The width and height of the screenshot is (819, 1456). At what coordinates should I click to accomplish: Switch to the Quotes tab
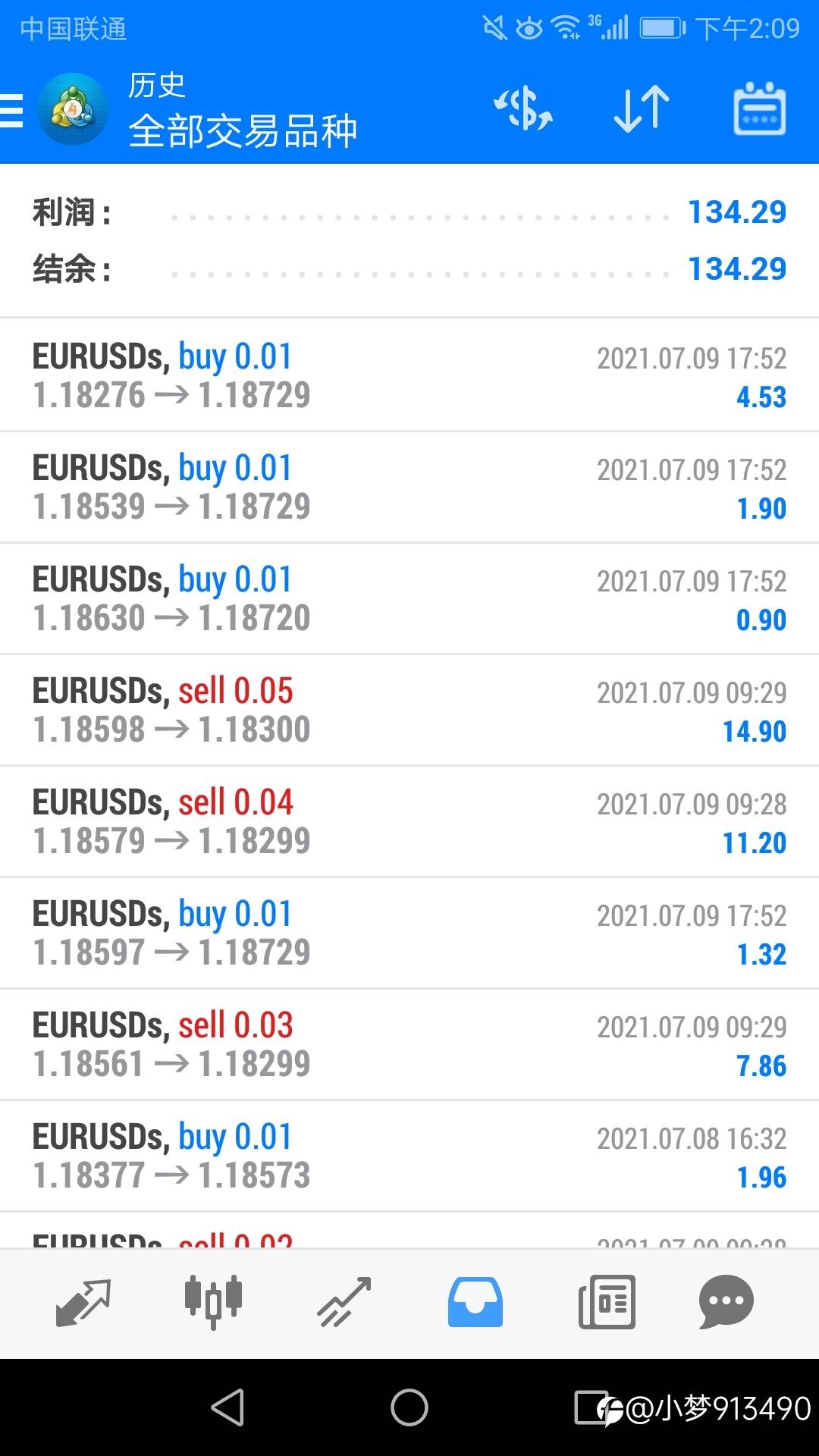pos(83,1302)
